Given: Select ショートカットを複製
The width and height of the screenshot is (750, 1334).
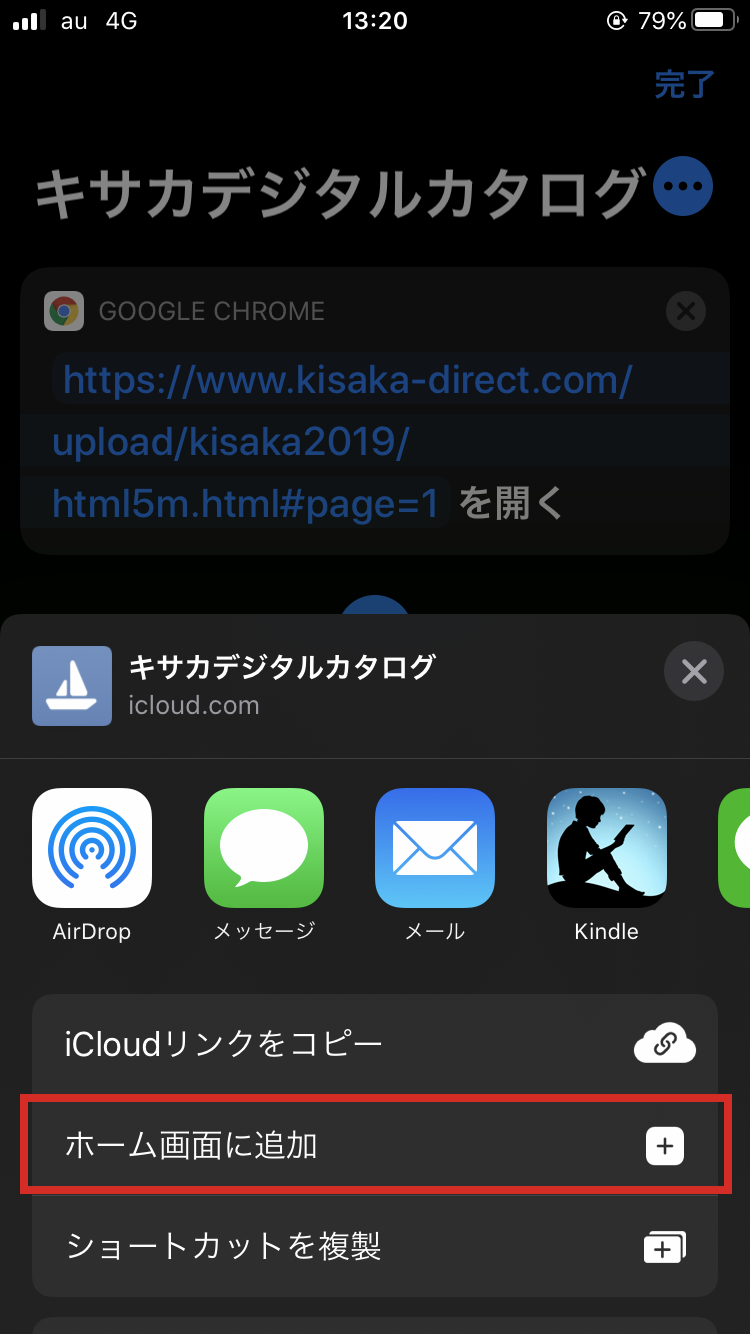Looking at the screenshot, I should (375, 1247).
